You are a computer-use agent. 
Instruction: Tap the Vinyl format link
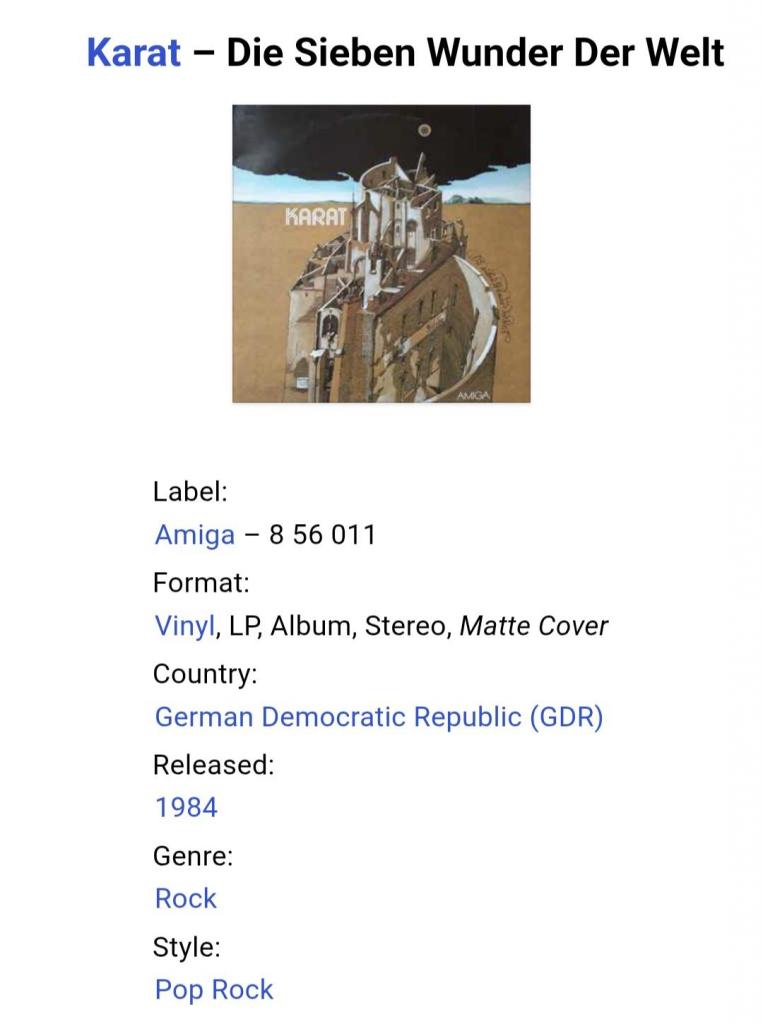184,627
